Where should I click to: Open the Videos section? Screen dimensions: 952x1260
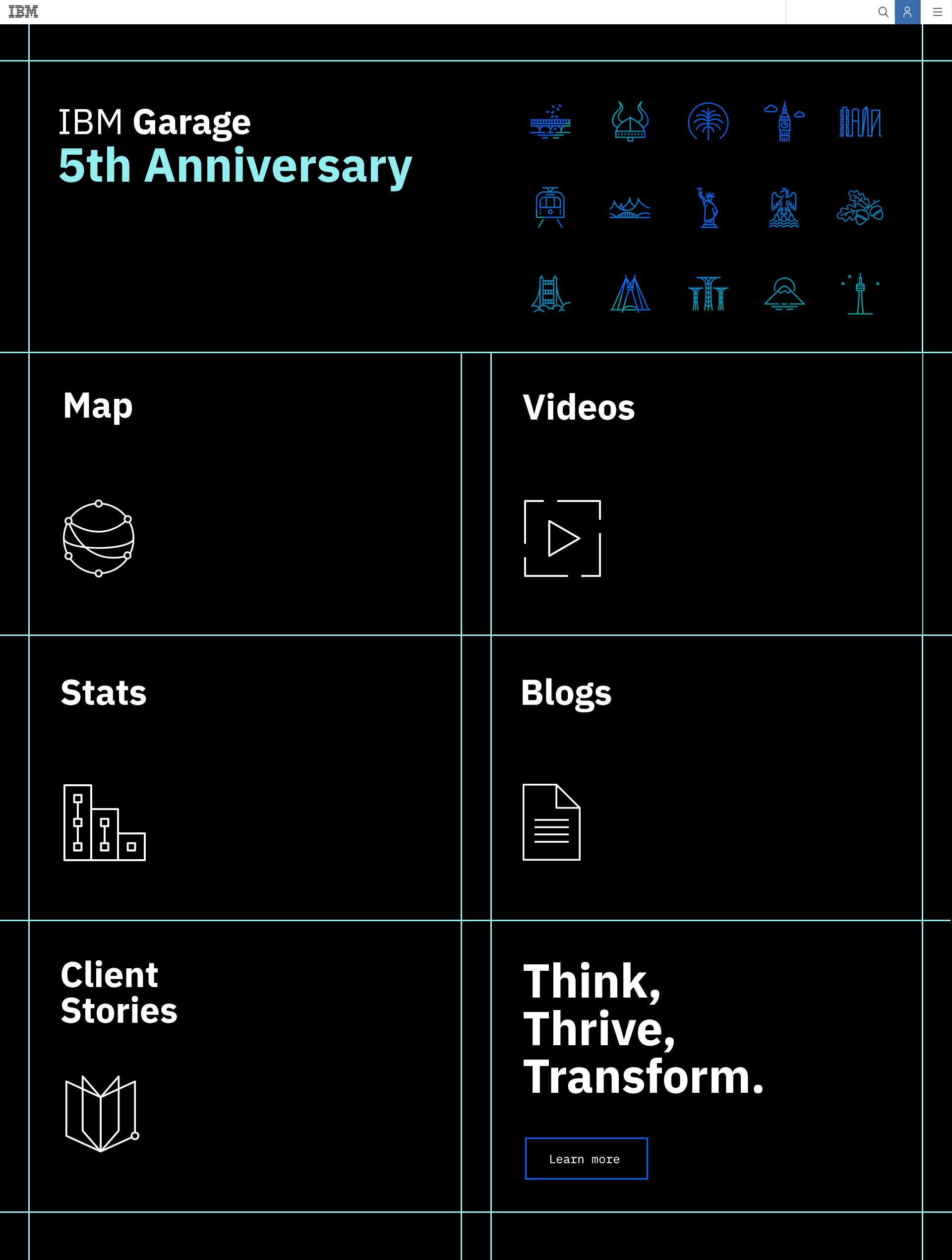[x=579, y=408]
